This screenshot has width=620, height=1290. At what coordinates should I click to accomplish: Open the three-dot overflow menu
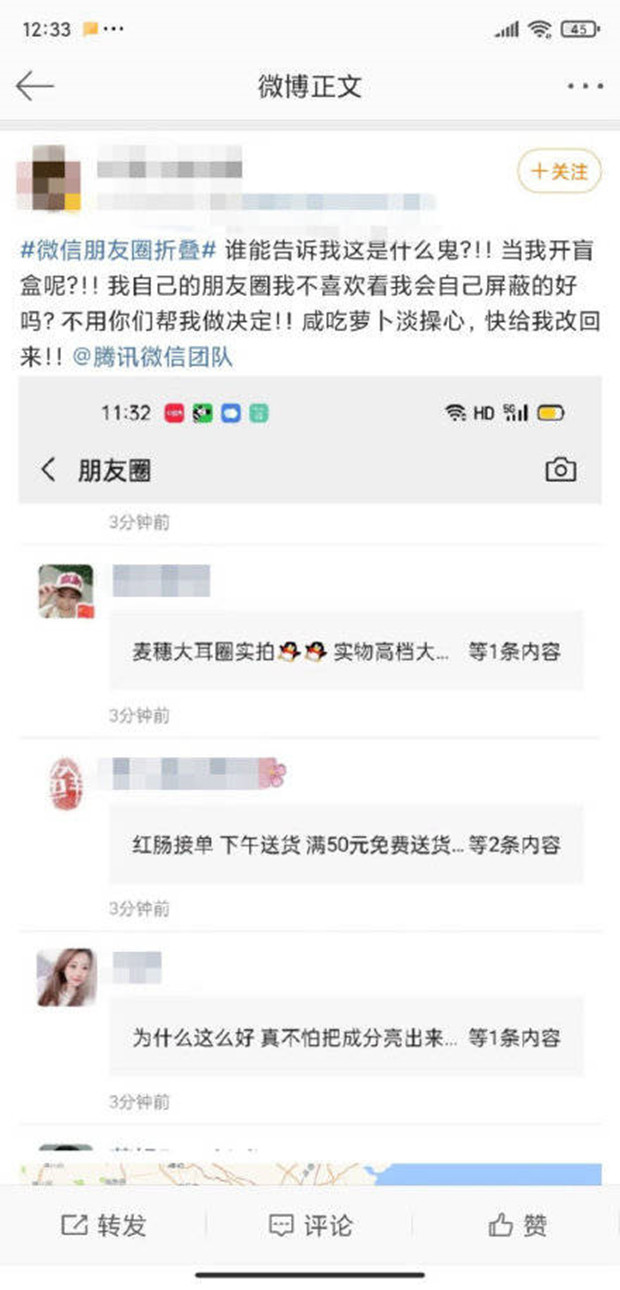pyautogui.click(x=585, y=87)
